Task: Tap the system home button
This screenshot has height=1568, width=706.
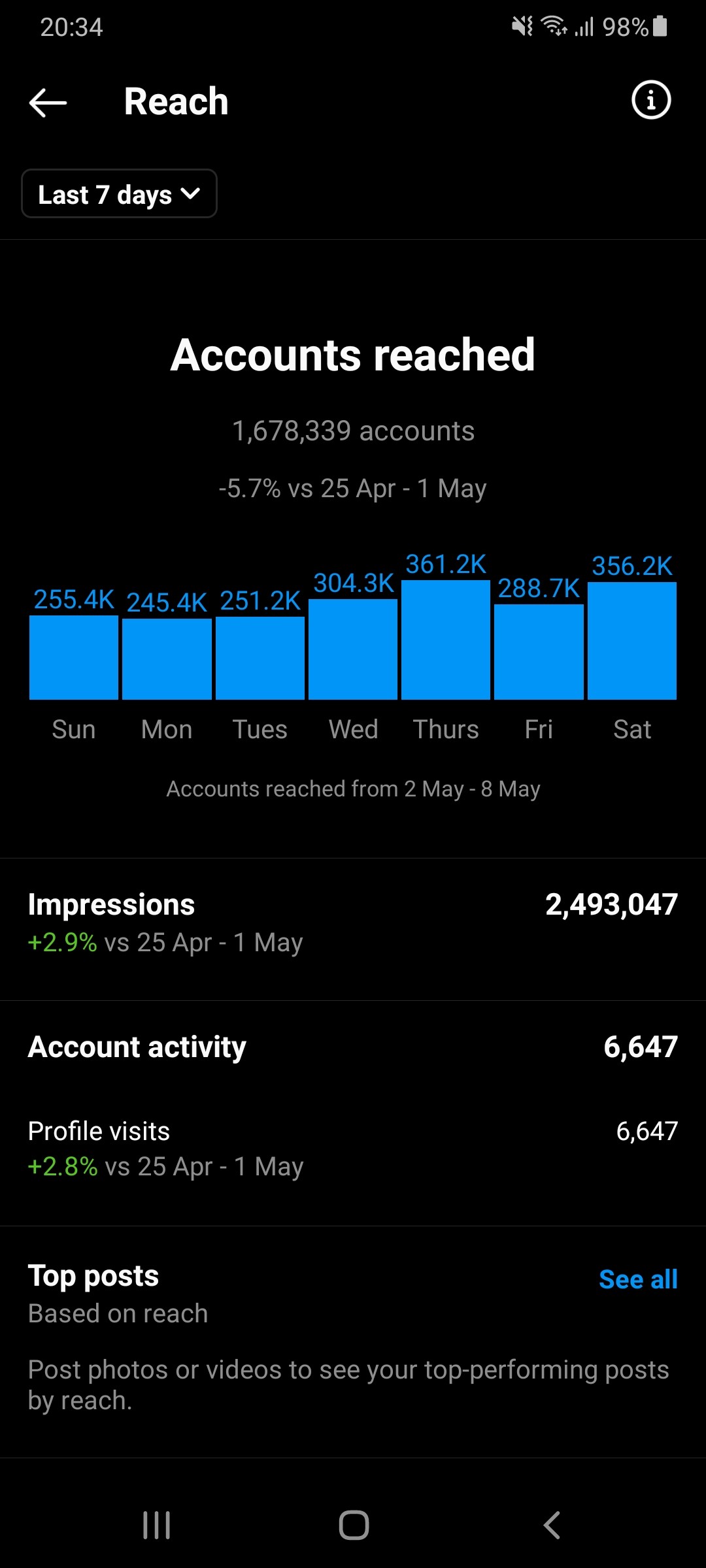Action: [x=354, y=1526]
